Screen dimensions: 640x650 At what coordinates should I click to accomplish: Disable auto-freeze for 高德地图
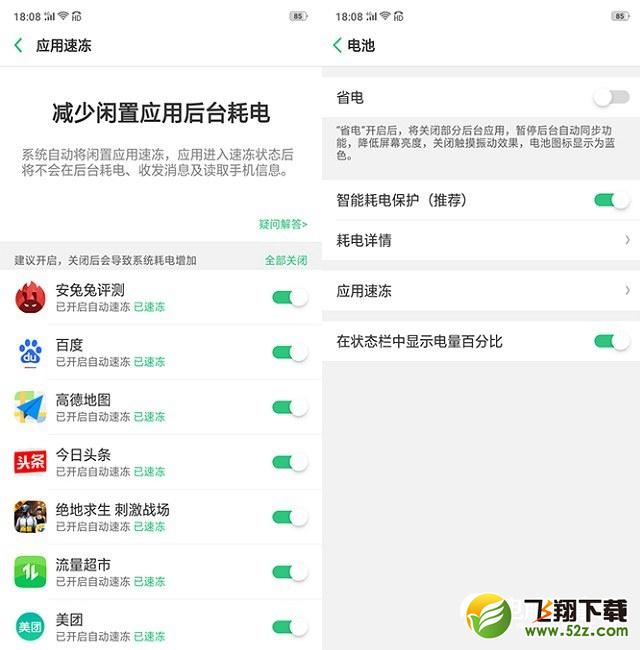pos(289,407)
